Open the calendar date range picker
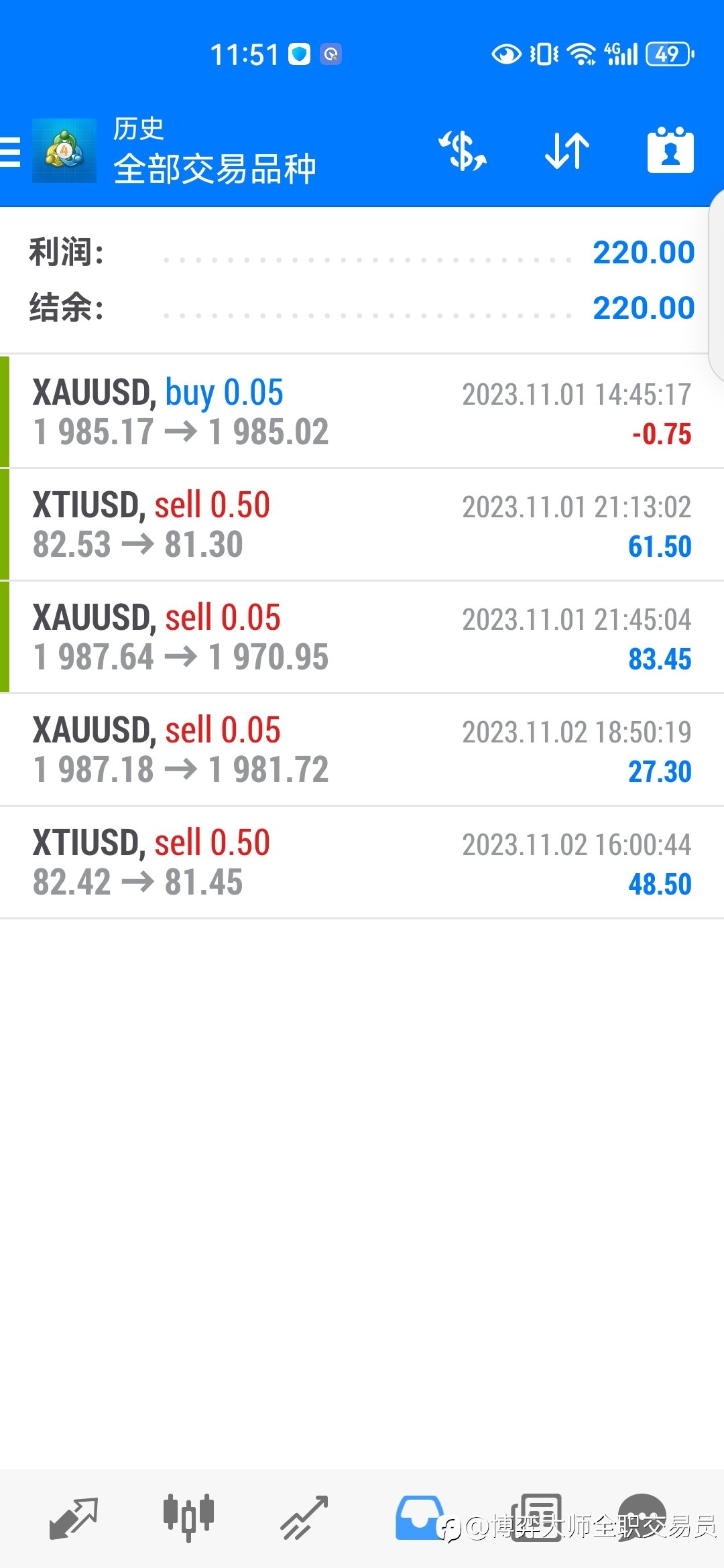 [670, 150]
